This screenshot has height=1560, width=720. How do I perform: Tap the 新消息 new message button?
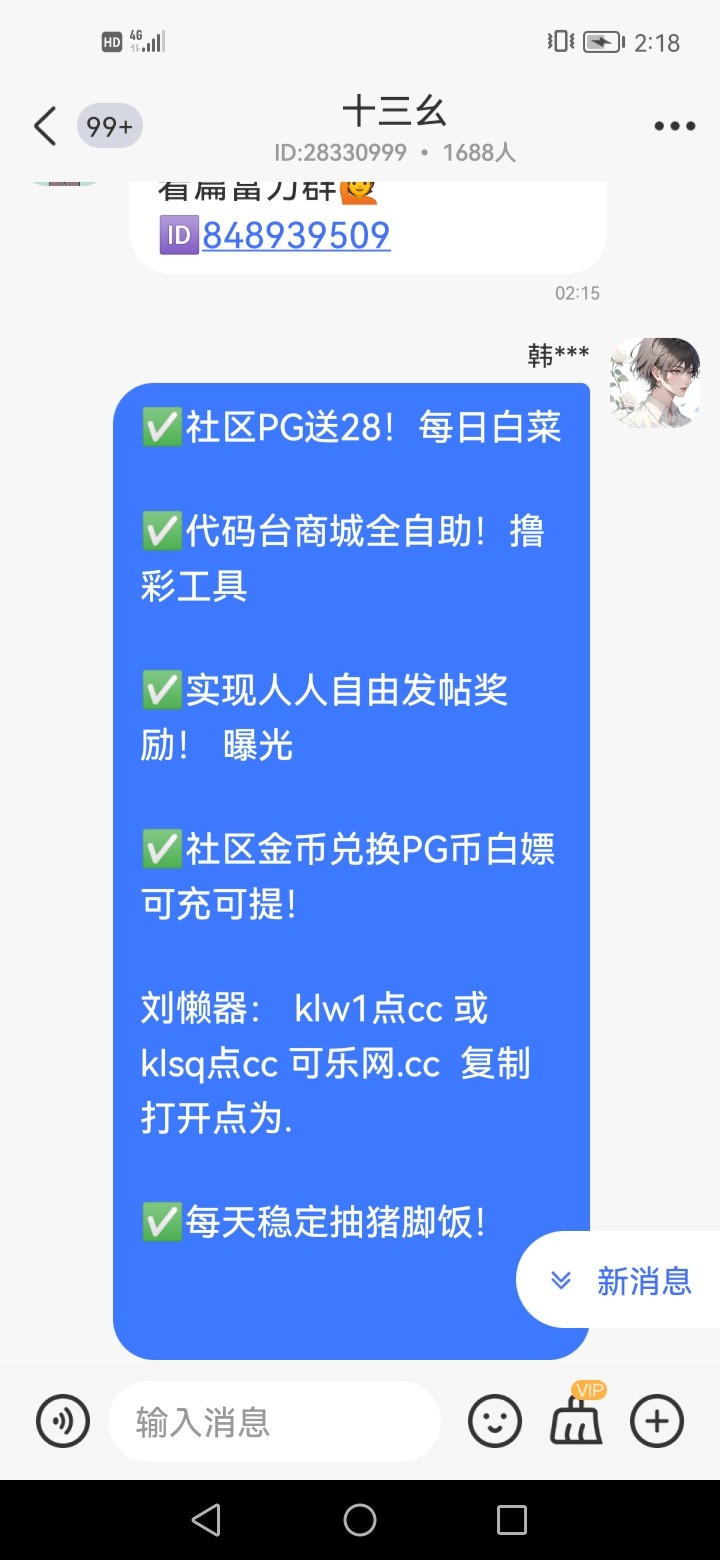point(645,1280)
